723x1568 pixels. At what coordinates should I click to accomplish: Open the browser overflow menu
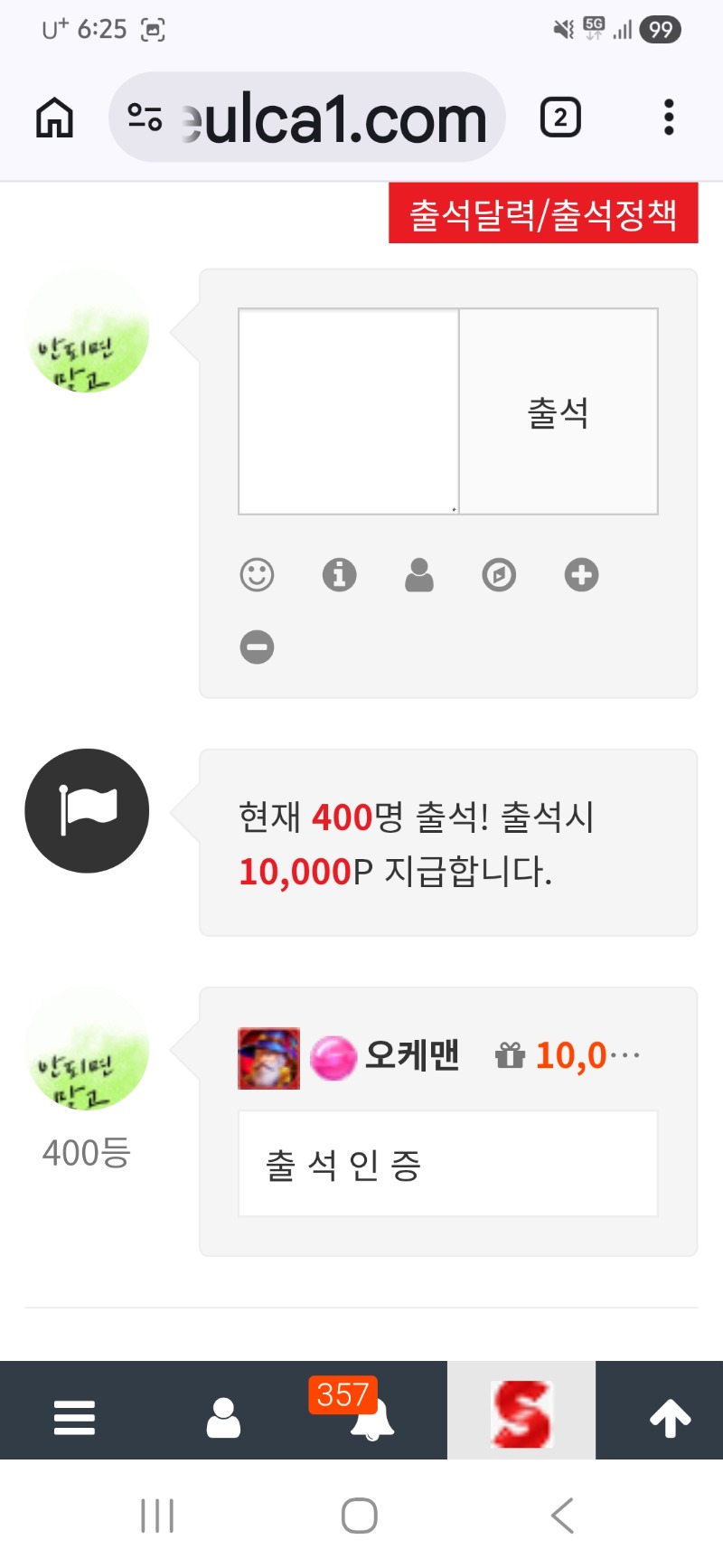(x=669, y=118)
